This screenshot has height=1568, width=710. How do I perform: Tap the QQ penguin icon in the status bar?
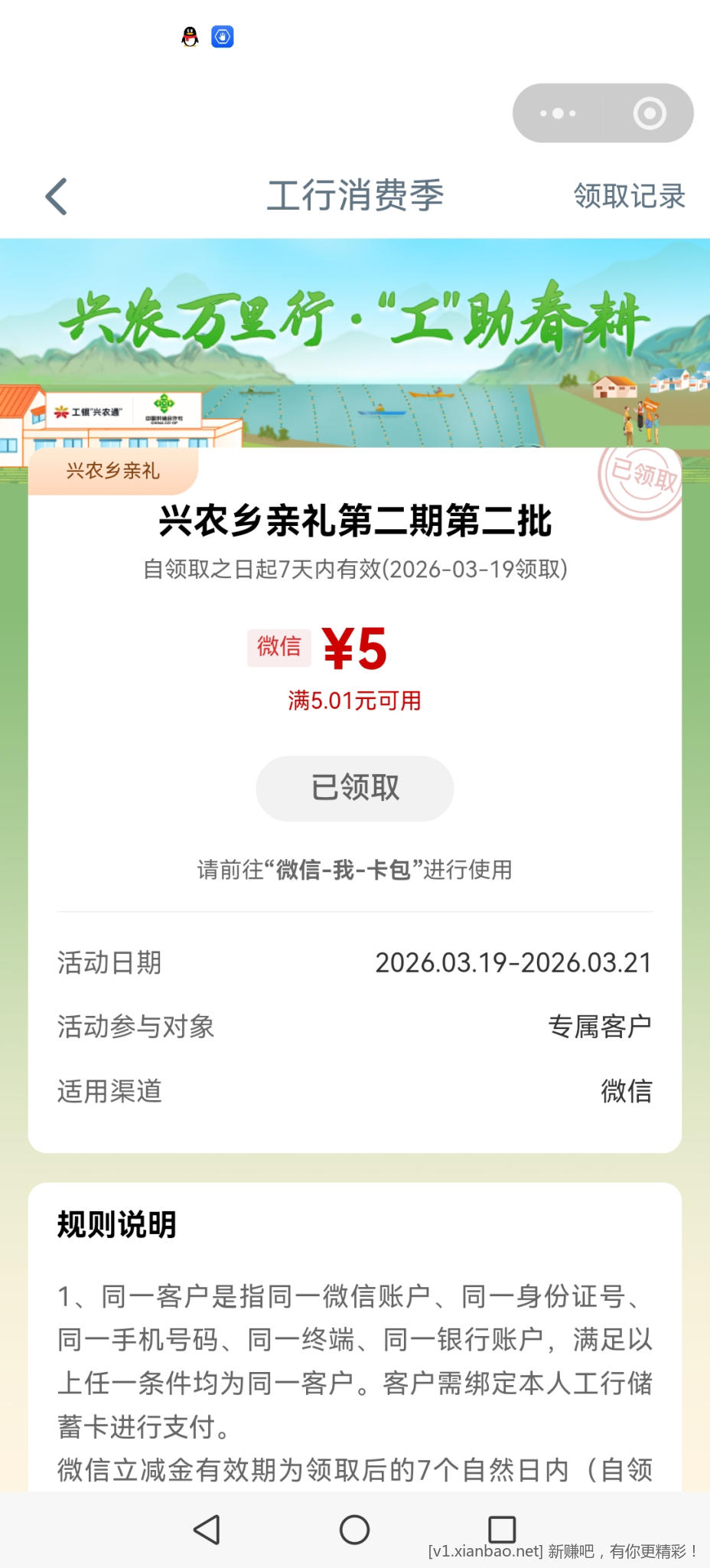[188, 37]
